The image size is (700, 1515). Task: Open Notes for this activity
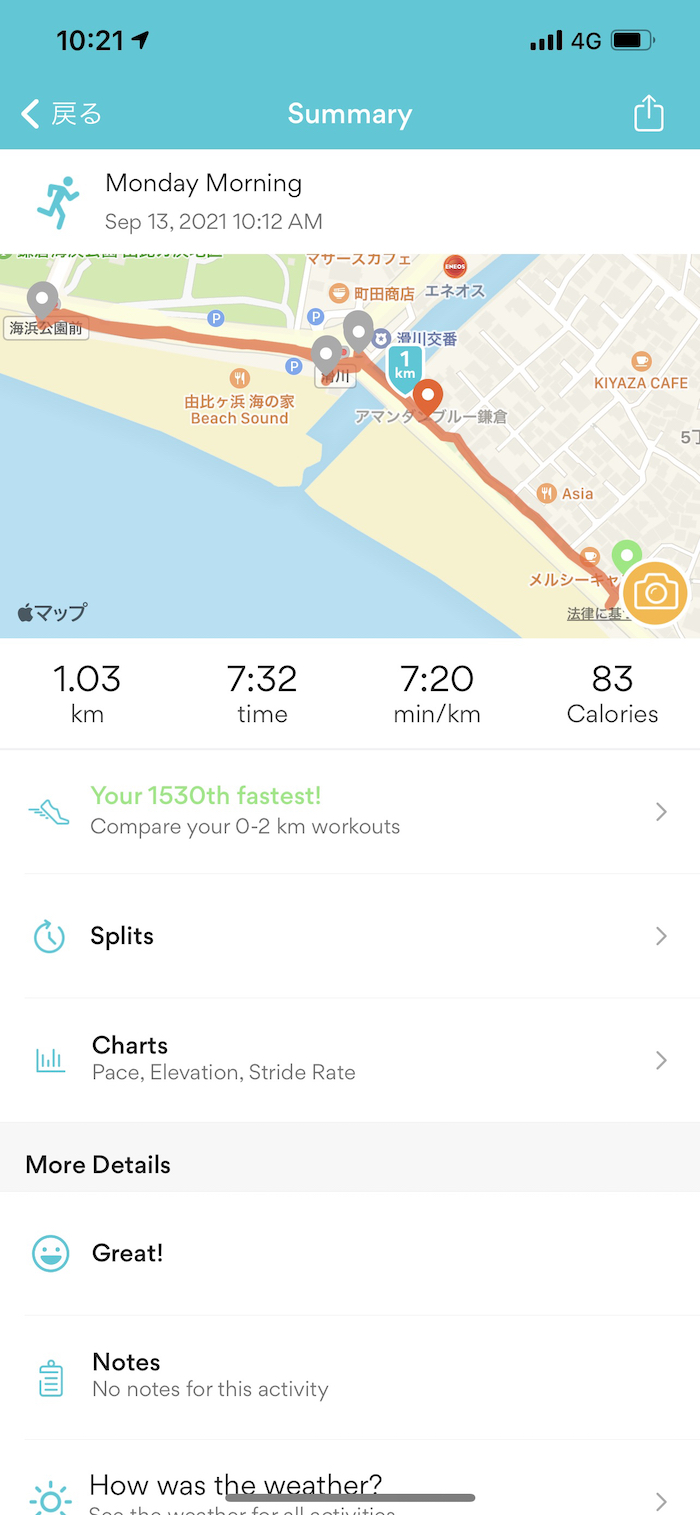[350, 1375]
